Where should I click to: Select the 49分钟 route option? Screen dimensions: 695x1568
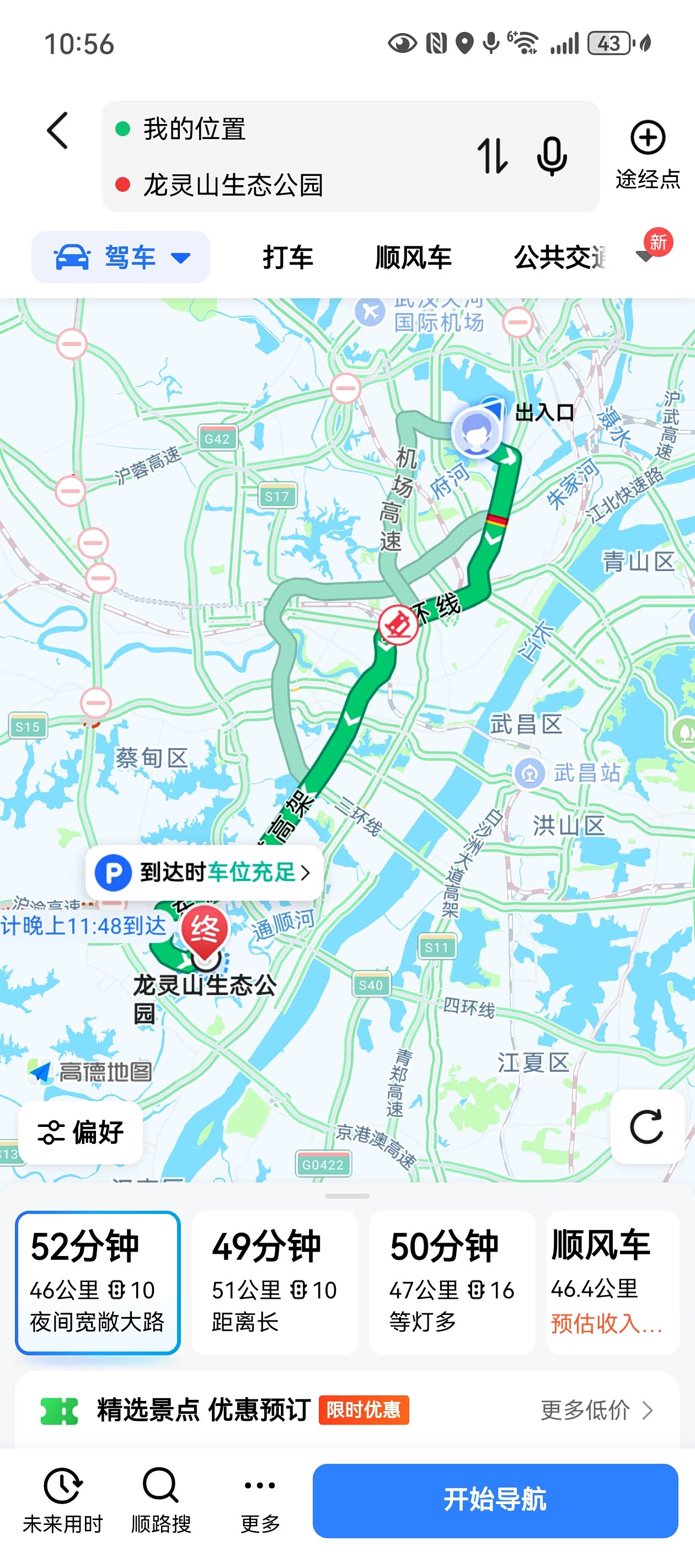[x=275, y=1282]
